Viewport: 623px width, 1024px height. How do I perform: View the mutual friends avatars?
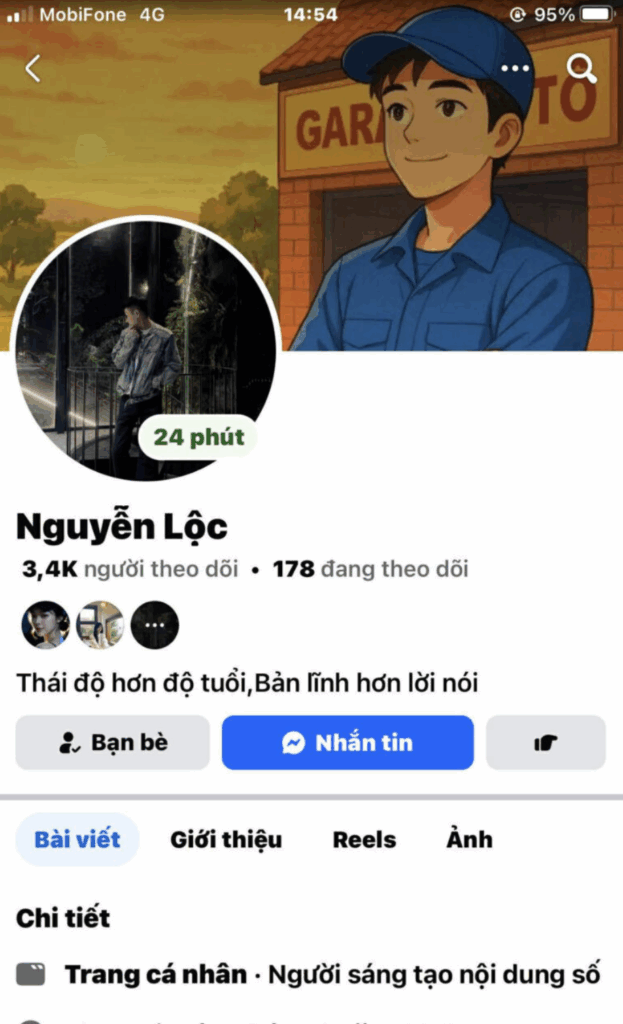pyautogui.click(x=100, y=625)
